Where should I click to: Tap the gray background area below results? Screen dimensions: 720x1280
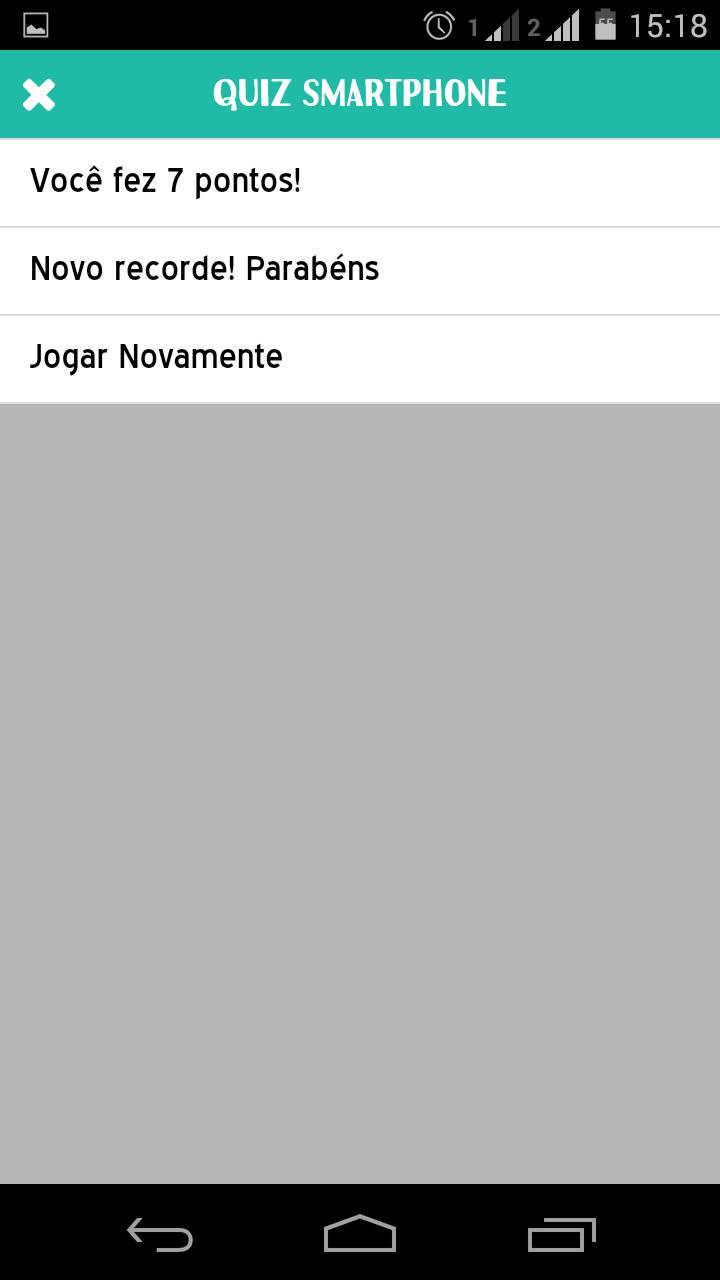(360, 780)
